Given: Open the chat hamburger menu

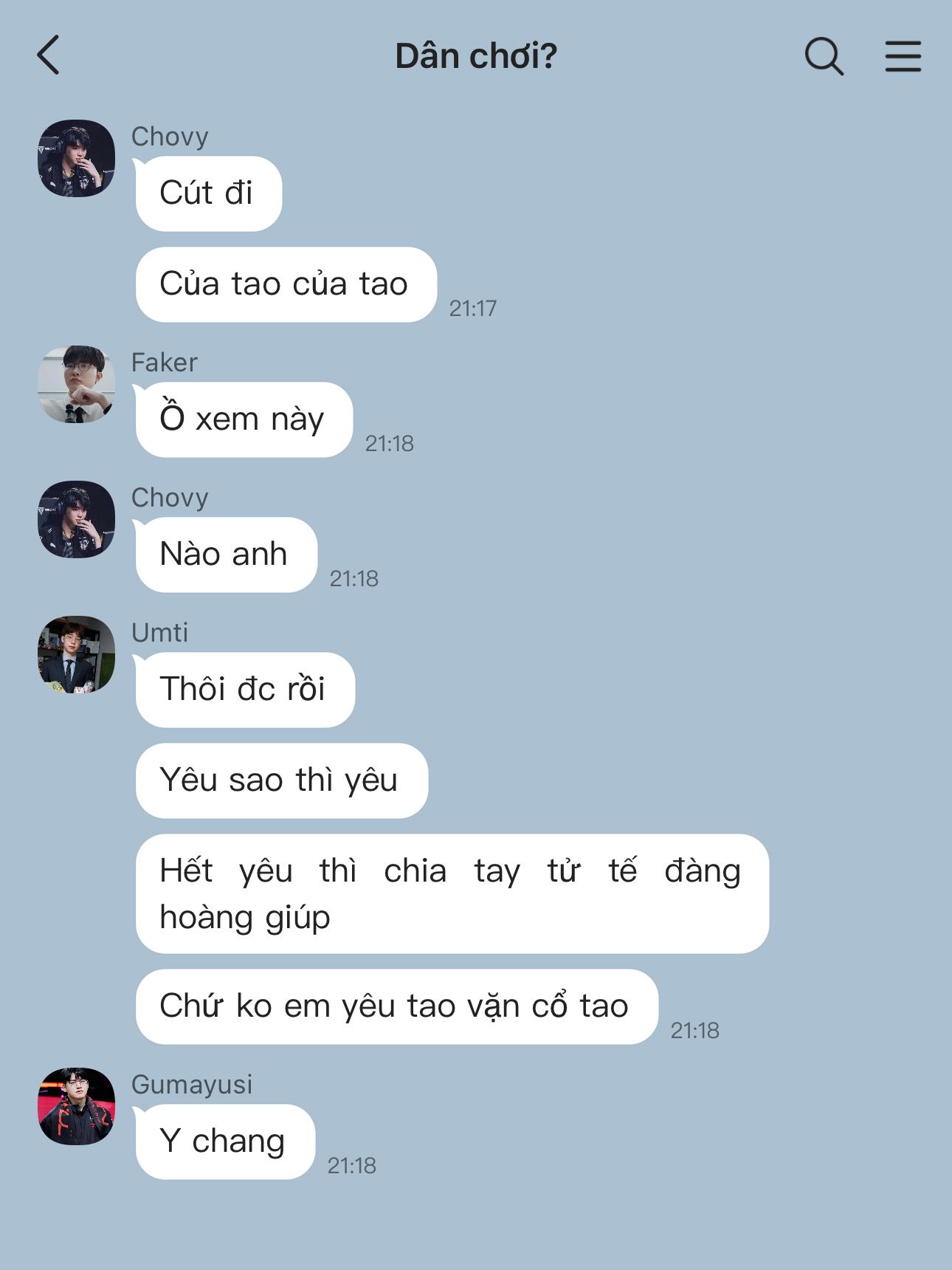Looking at the screenshot, I should pyautogui.click(x=903, y=56).
